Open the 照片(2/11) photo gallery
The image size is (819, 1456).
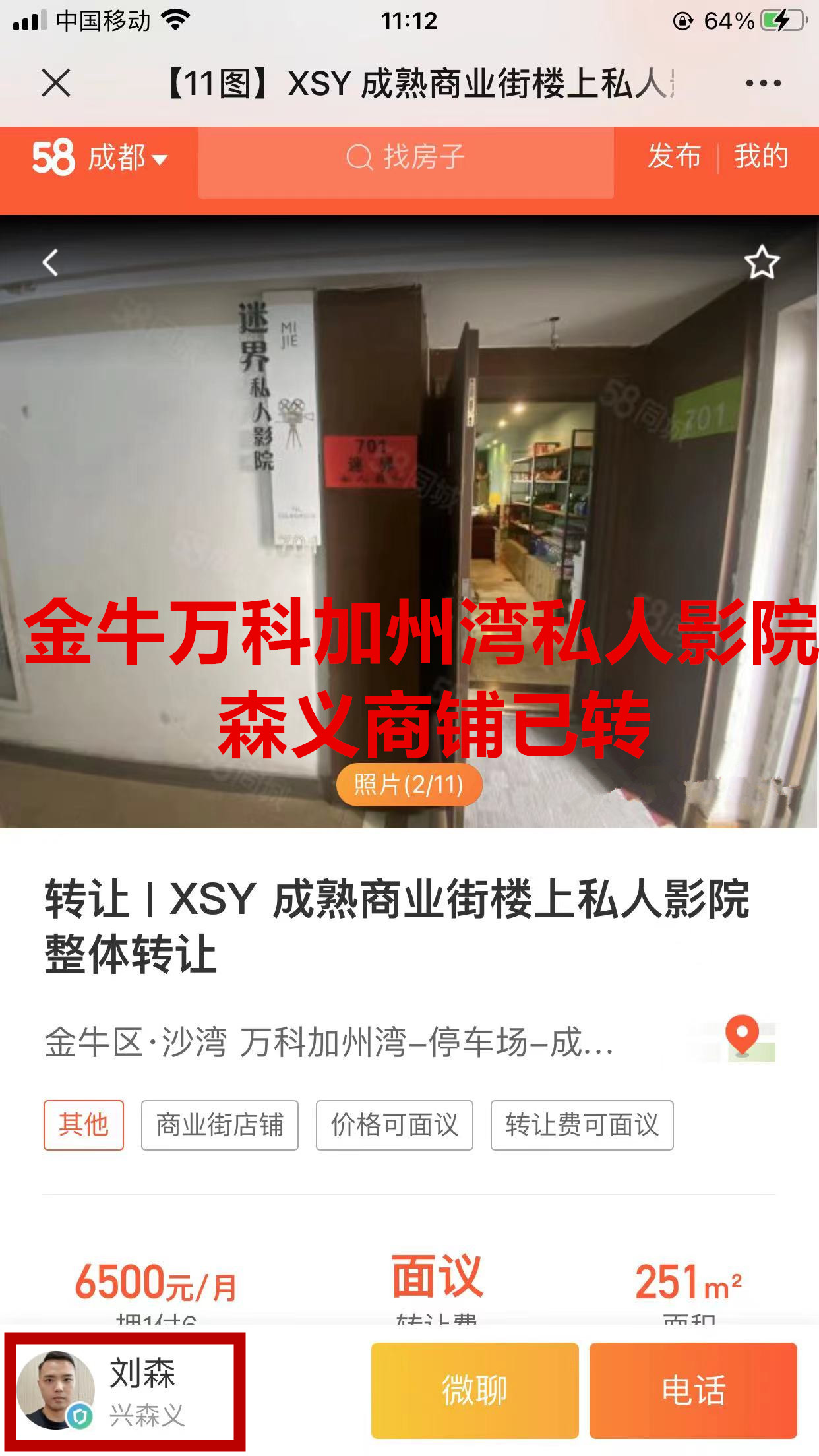tap(409, 785)
